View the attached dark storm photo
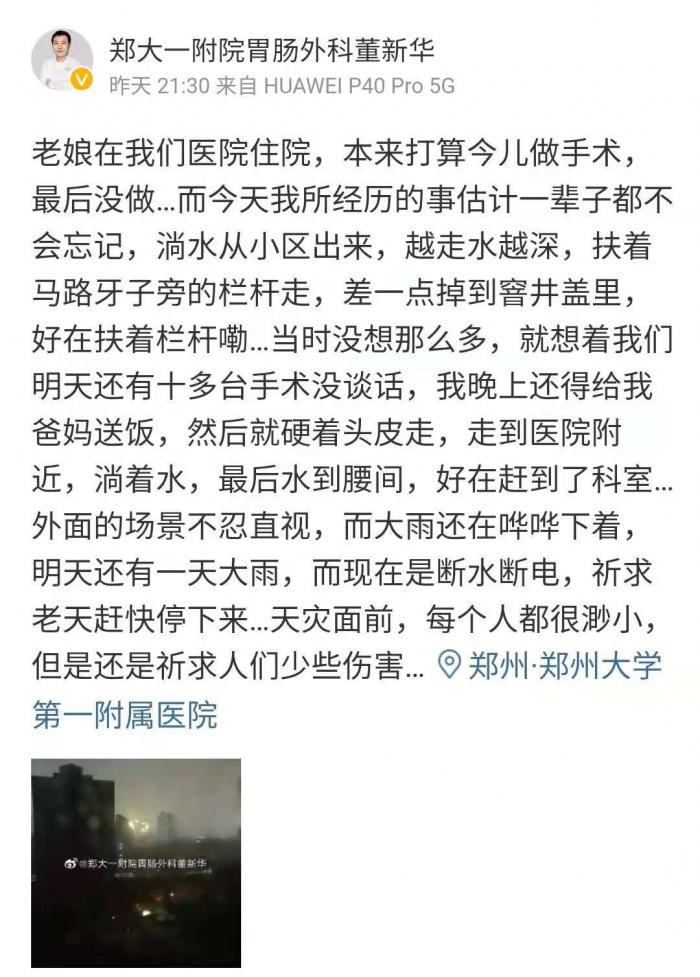This screenshot has width=700, height=977. [x=136, y=862]
